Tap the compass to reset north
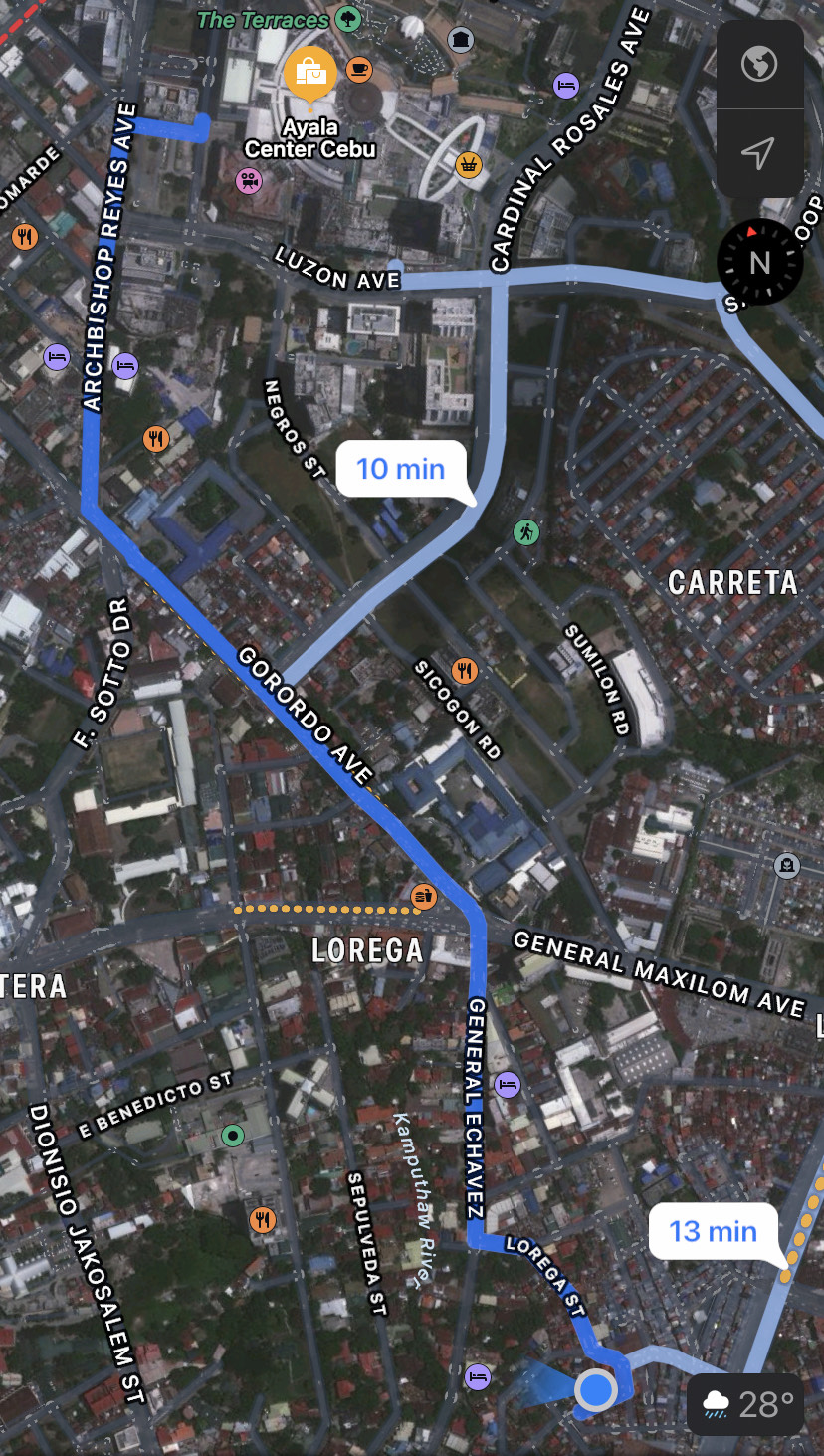This screenshot has width=824, height=1456. [760, 262]
